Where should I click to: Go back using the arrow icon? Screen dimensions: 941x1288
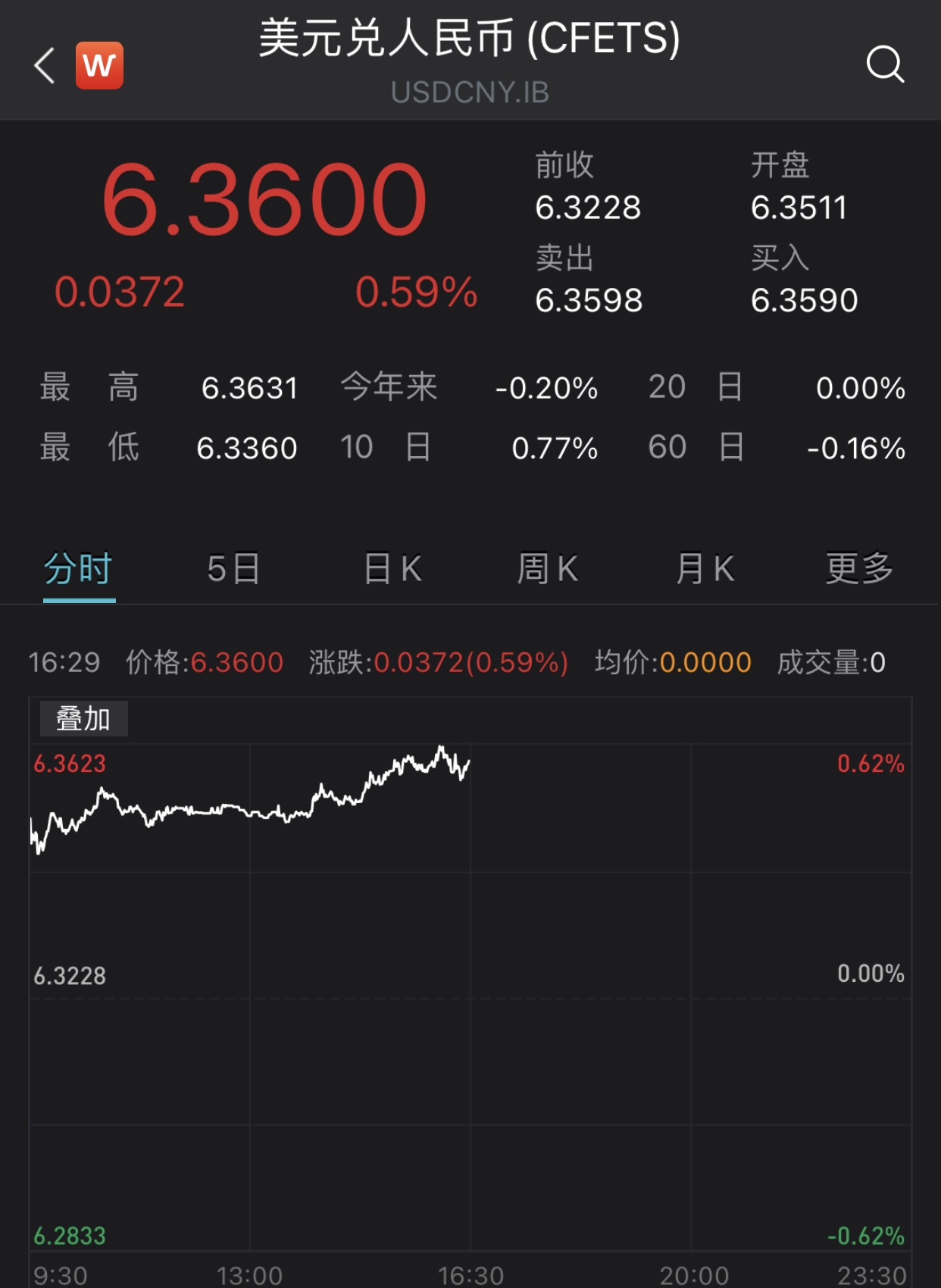pos(45,65)
